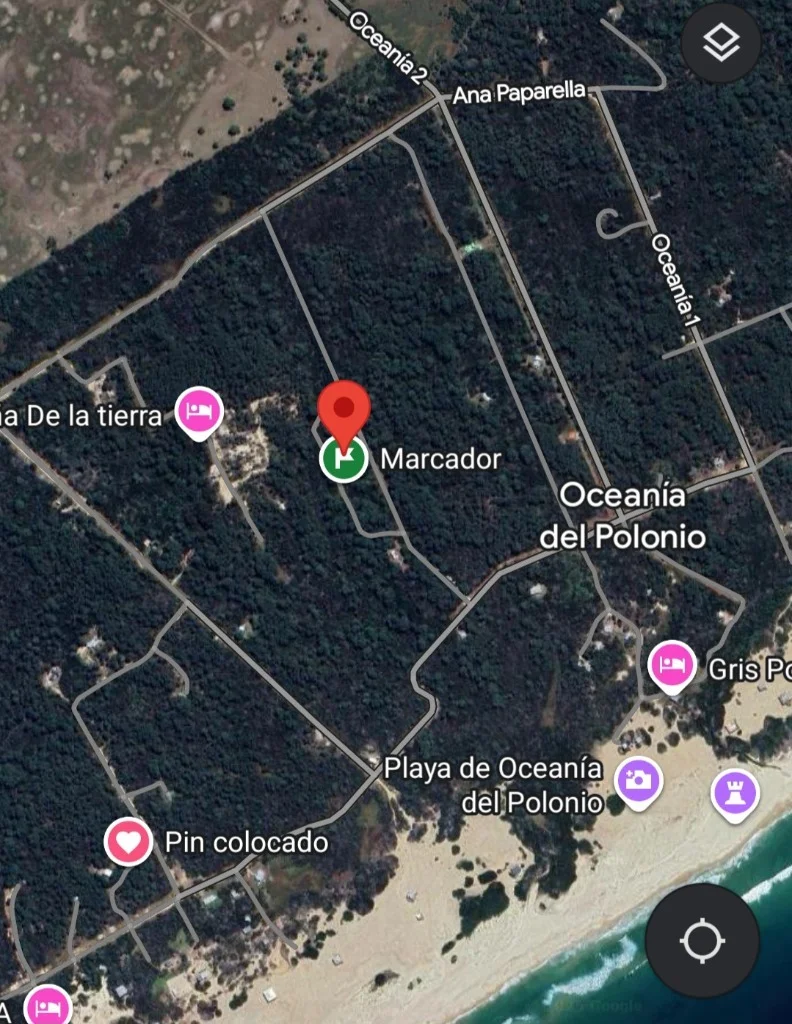View the lodging pin near De la tierra
The width and height of the screenshot is (792, 1024).
[200, 412]
